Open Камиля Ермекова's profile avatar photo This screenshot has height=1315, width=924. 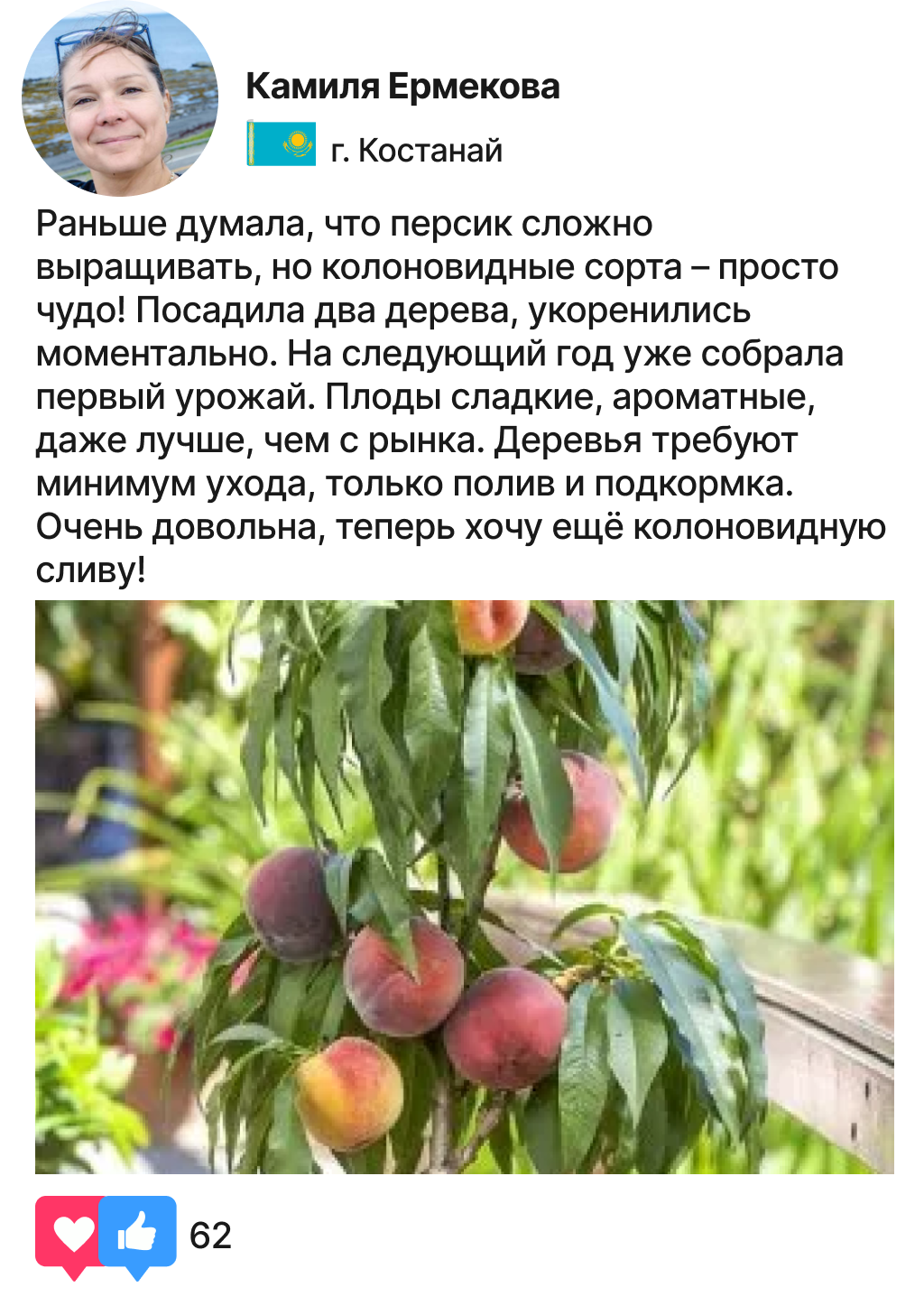[x=117, y=99]
